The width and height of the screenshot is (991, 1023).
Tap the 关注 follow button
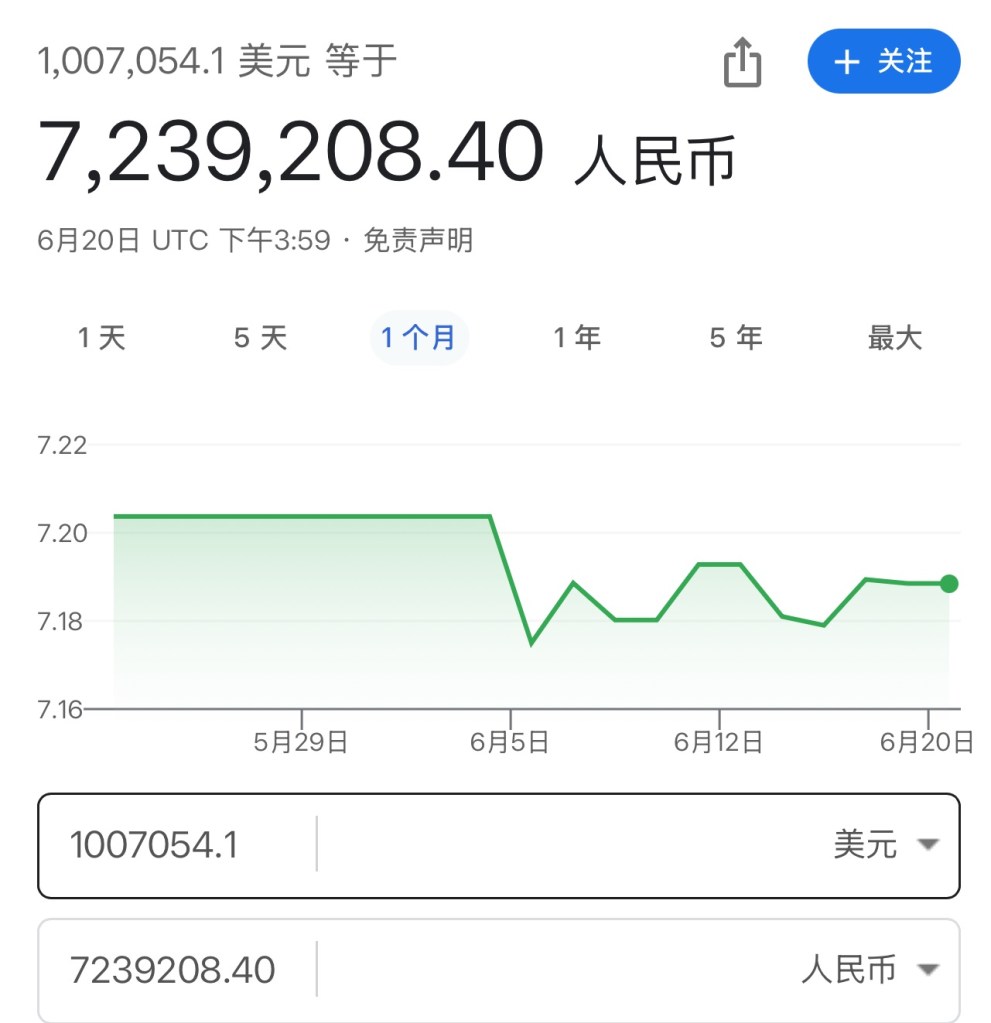click(884, 62)
